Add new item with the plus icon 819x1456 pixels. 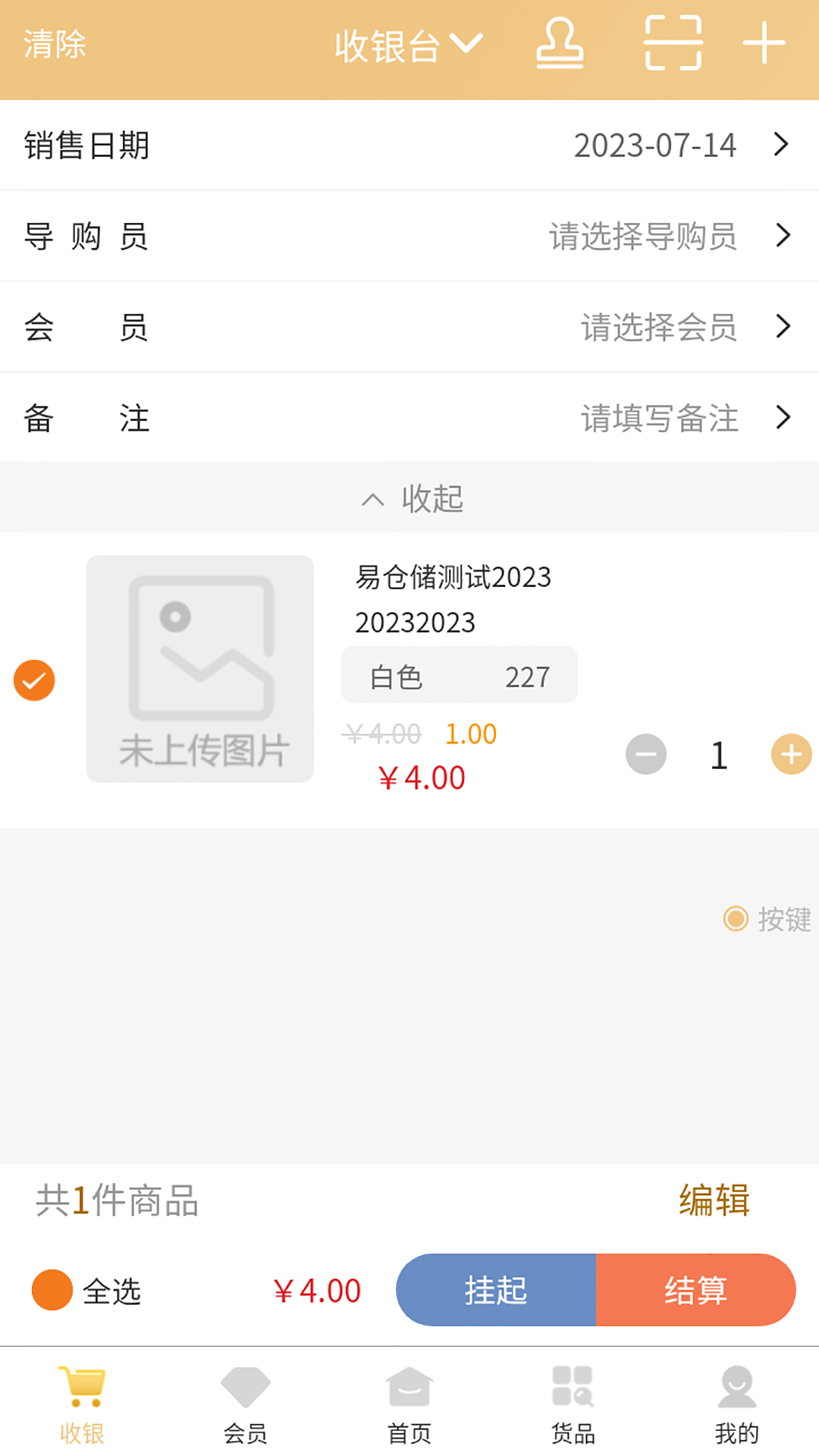click(763, 44)
